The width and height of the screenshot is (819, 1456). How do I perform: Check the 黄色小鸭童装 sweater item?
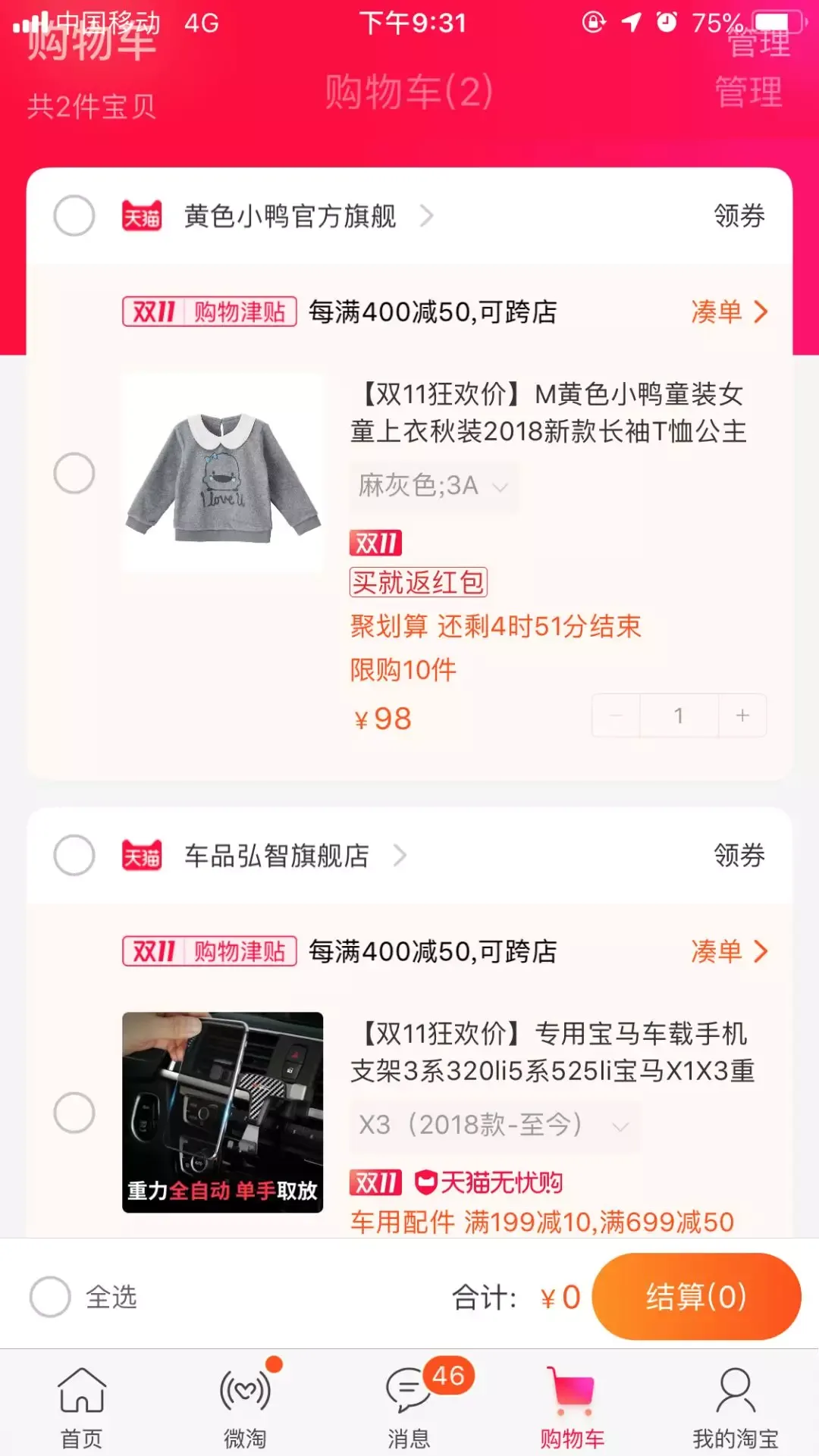(74, 474)
